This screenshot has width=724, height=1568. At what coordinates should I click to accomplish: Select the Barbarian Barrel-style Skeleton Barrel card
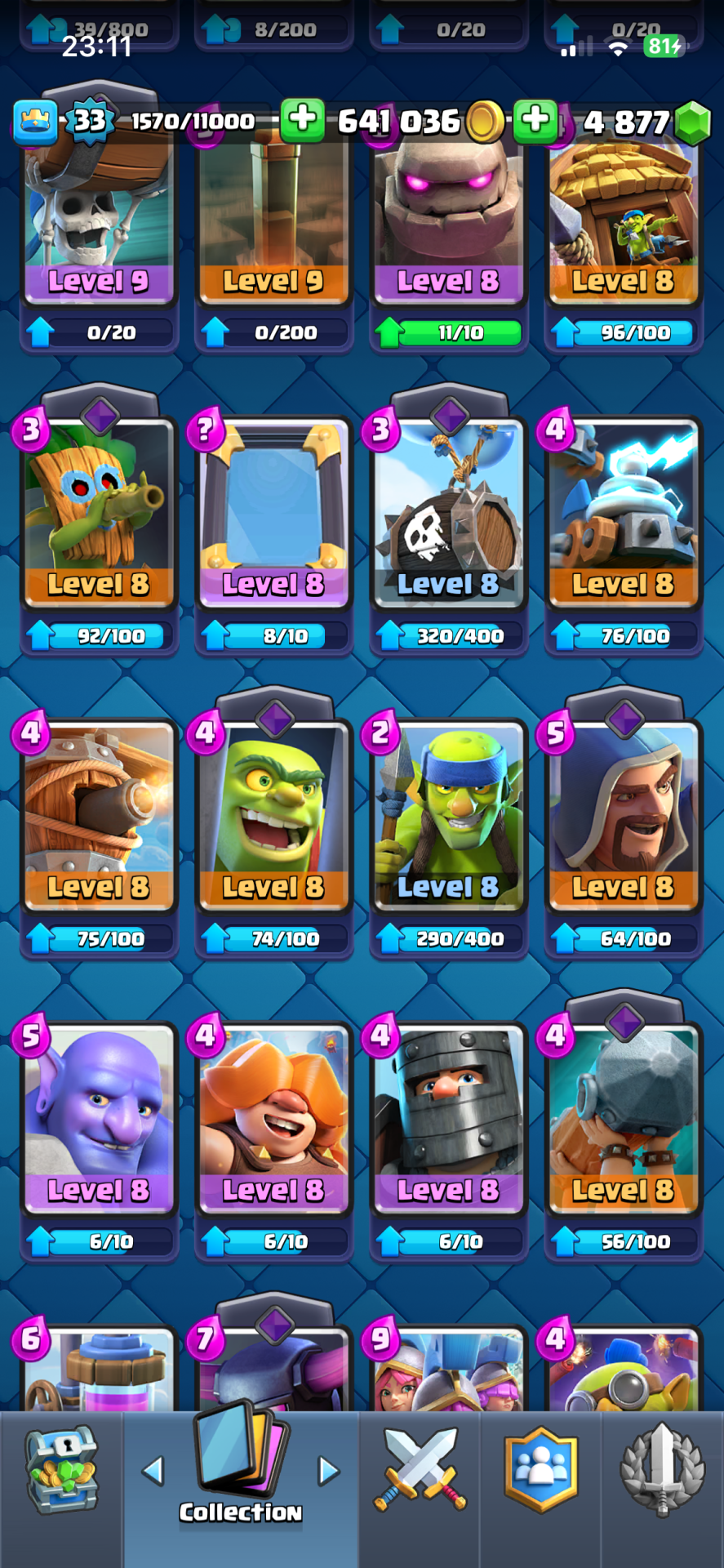pos(447,514)
